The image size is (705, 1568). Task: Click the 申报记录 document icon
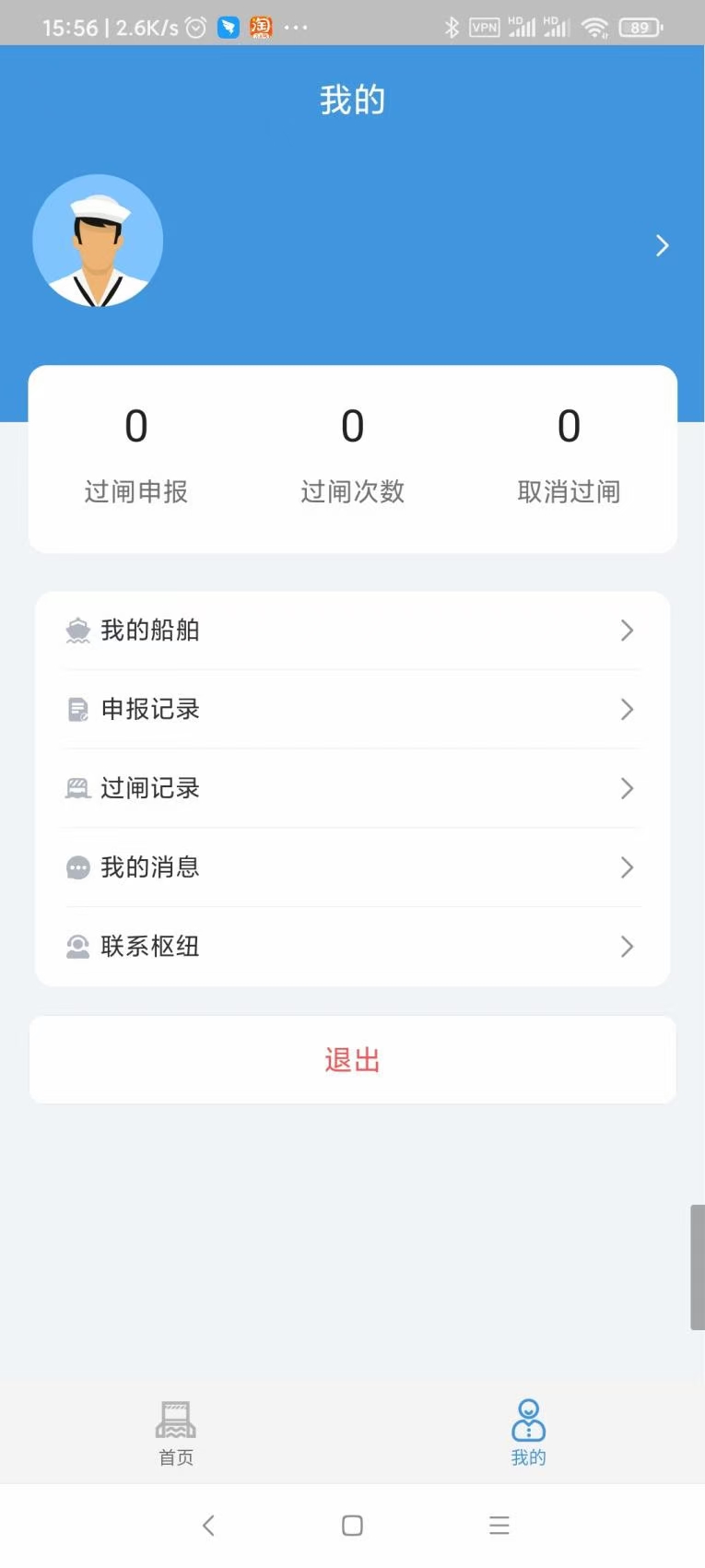point(77,710)
